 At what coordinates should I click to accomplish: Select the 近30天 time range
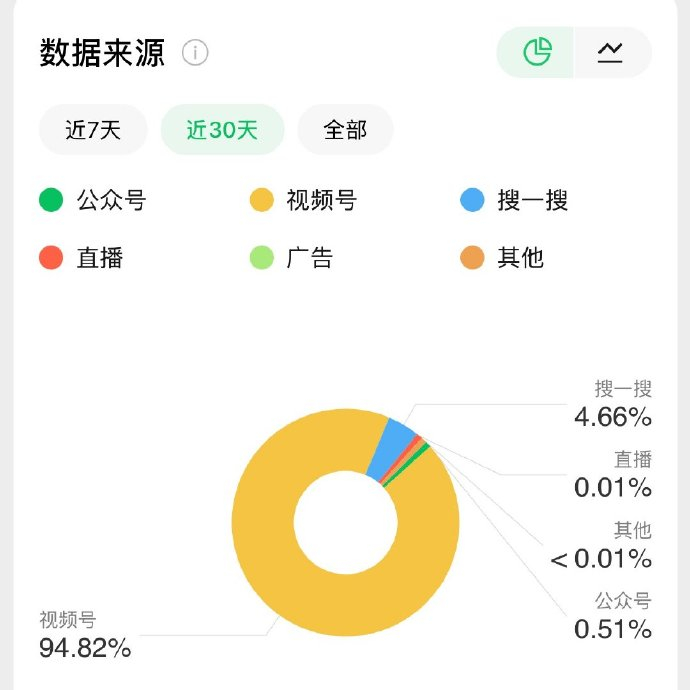click(x=222, y=130)
